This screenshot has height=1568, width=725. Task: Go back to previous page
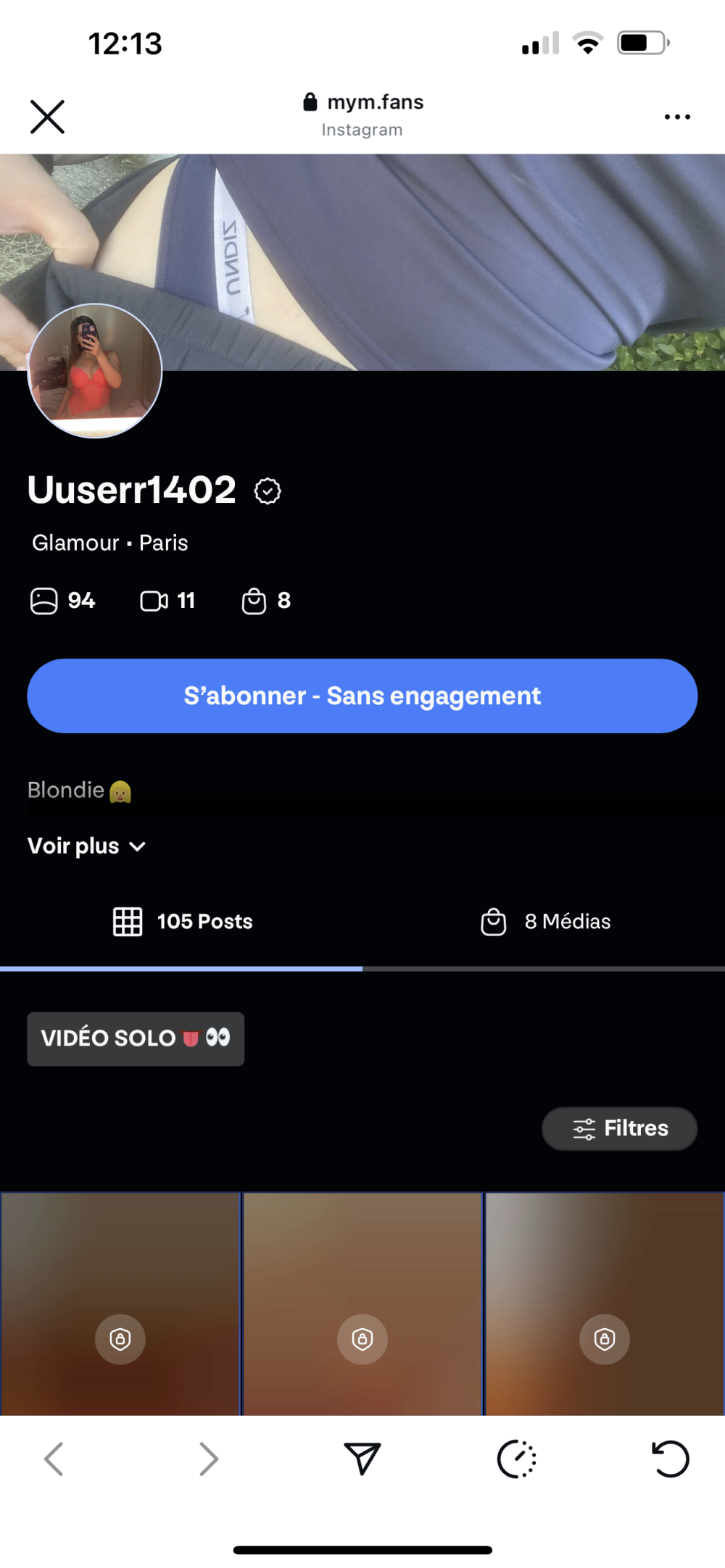pos(54,1459)
